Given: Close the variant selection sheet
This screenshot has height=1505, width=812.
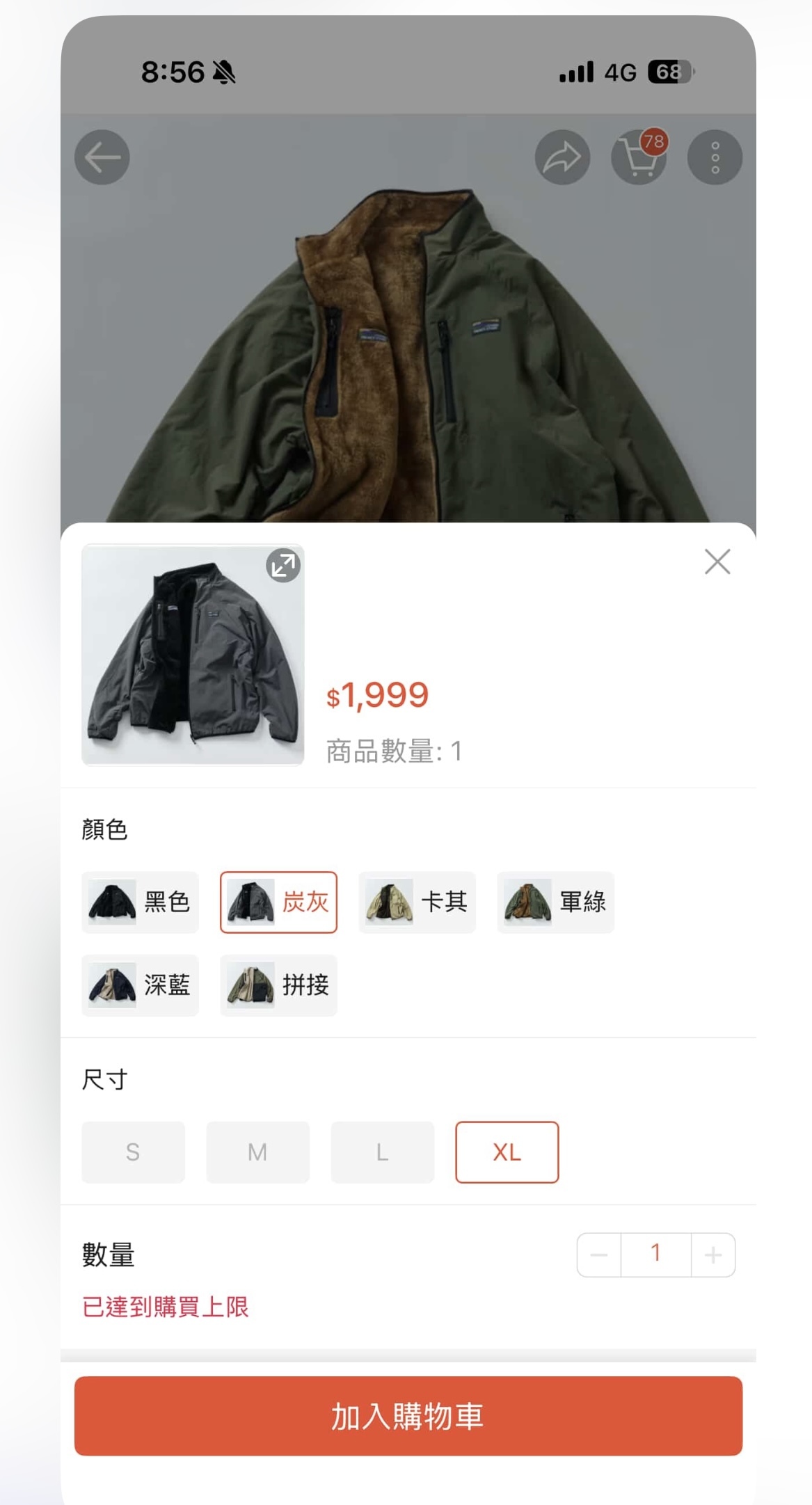Looking at the screenshot, I should [x=717, y=562].
